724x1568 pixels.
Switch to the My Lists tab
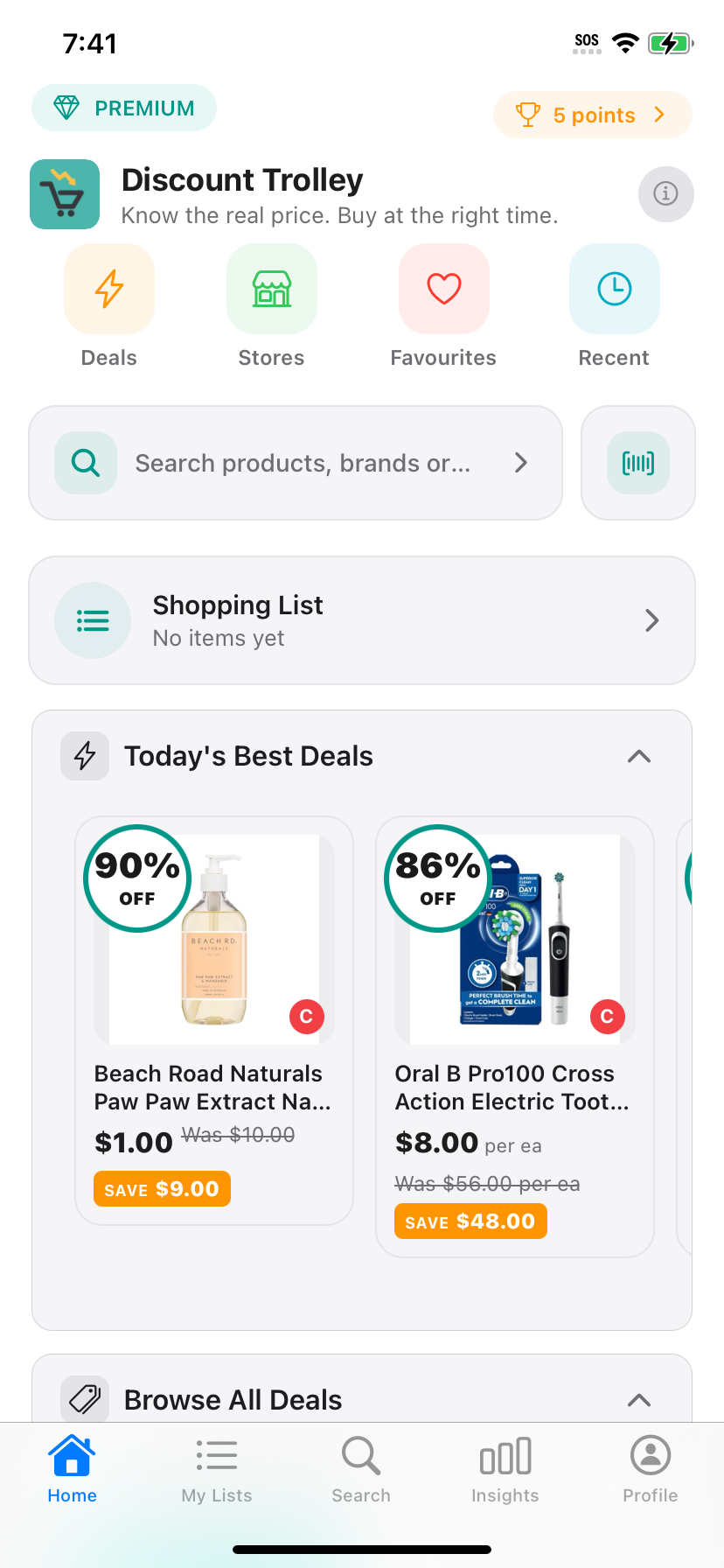pyautogui.click(x=217, y=1470)
